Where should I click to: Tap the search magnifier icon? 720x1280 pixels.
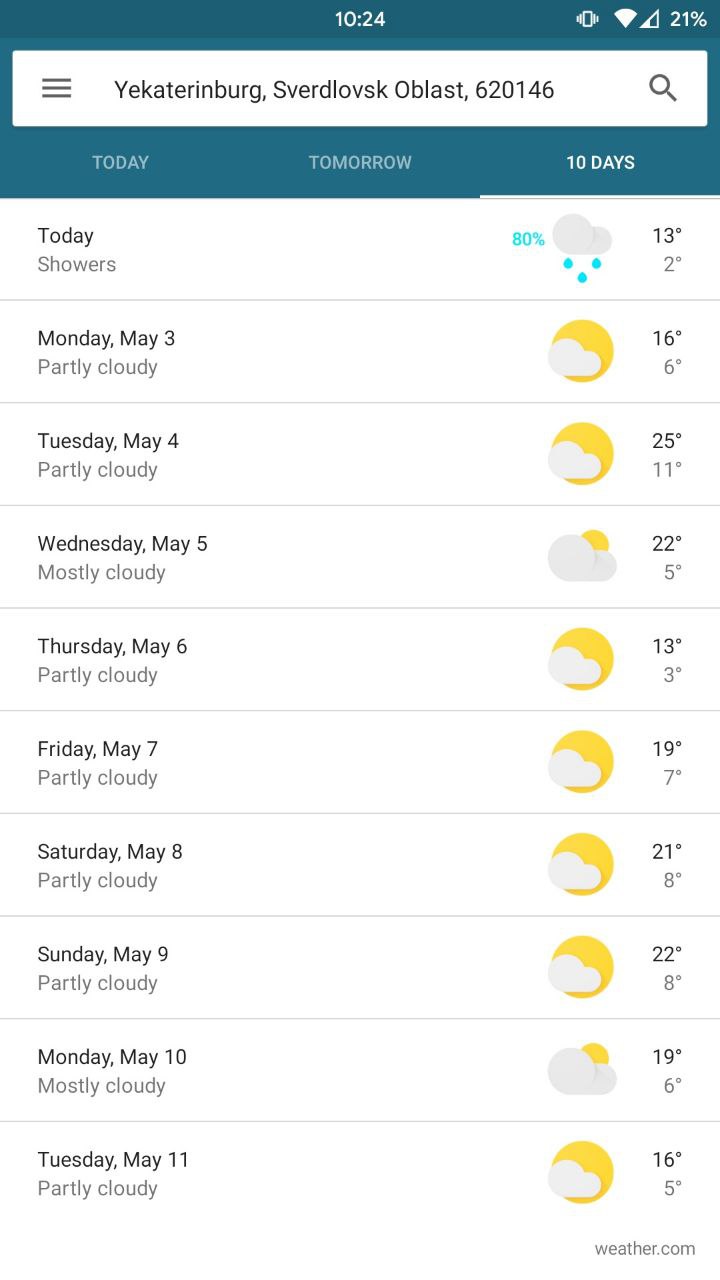[663, 88]
